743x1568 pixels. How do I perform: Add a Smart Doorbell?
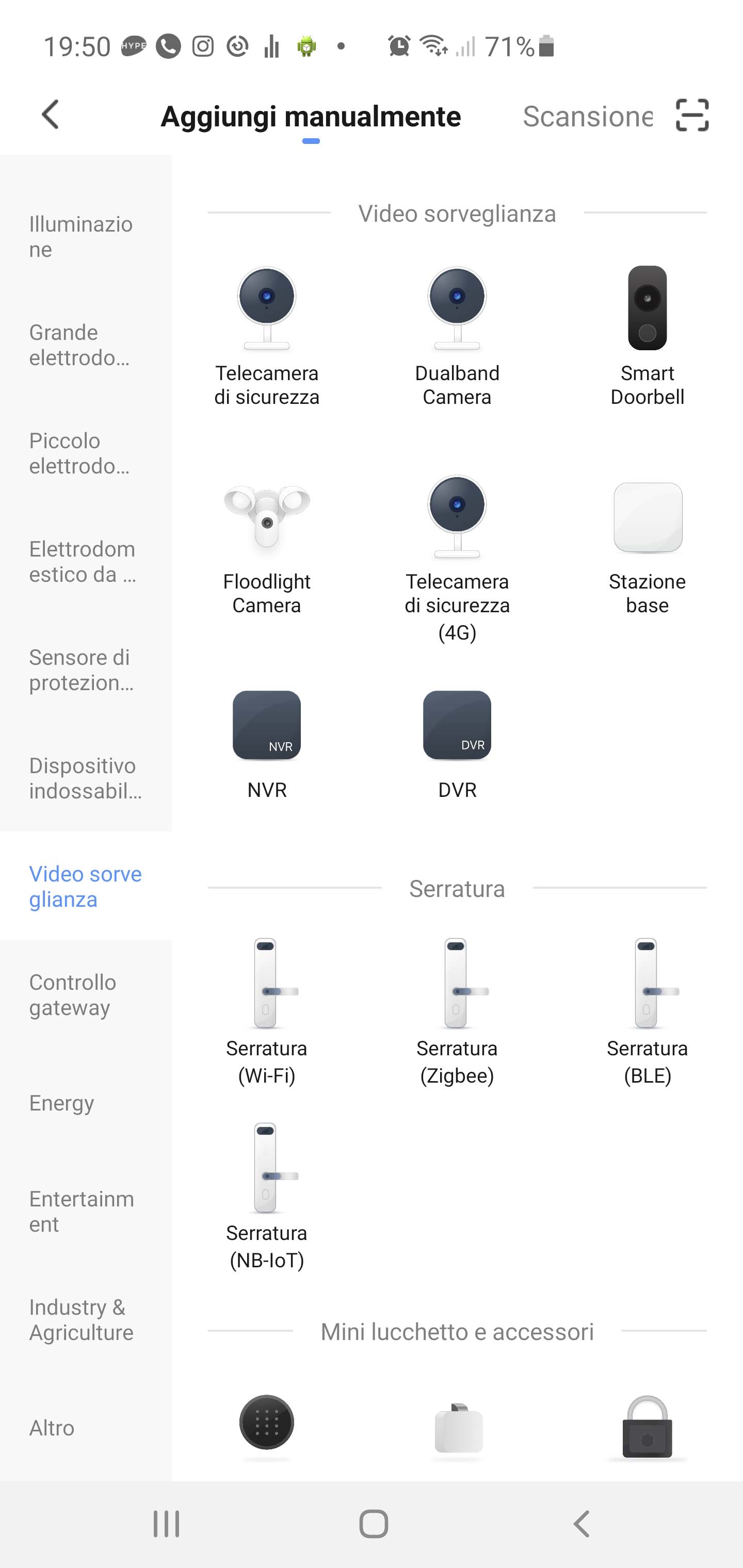[647, 335]
